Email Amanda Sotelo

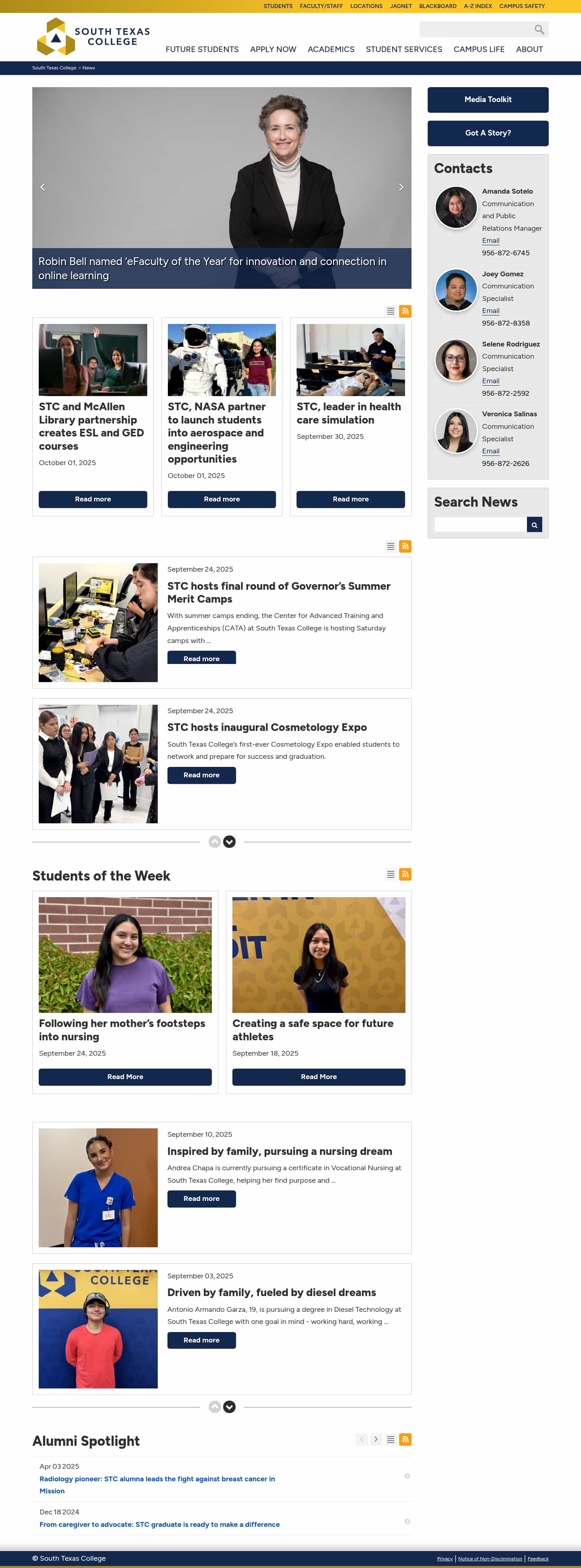490,241
